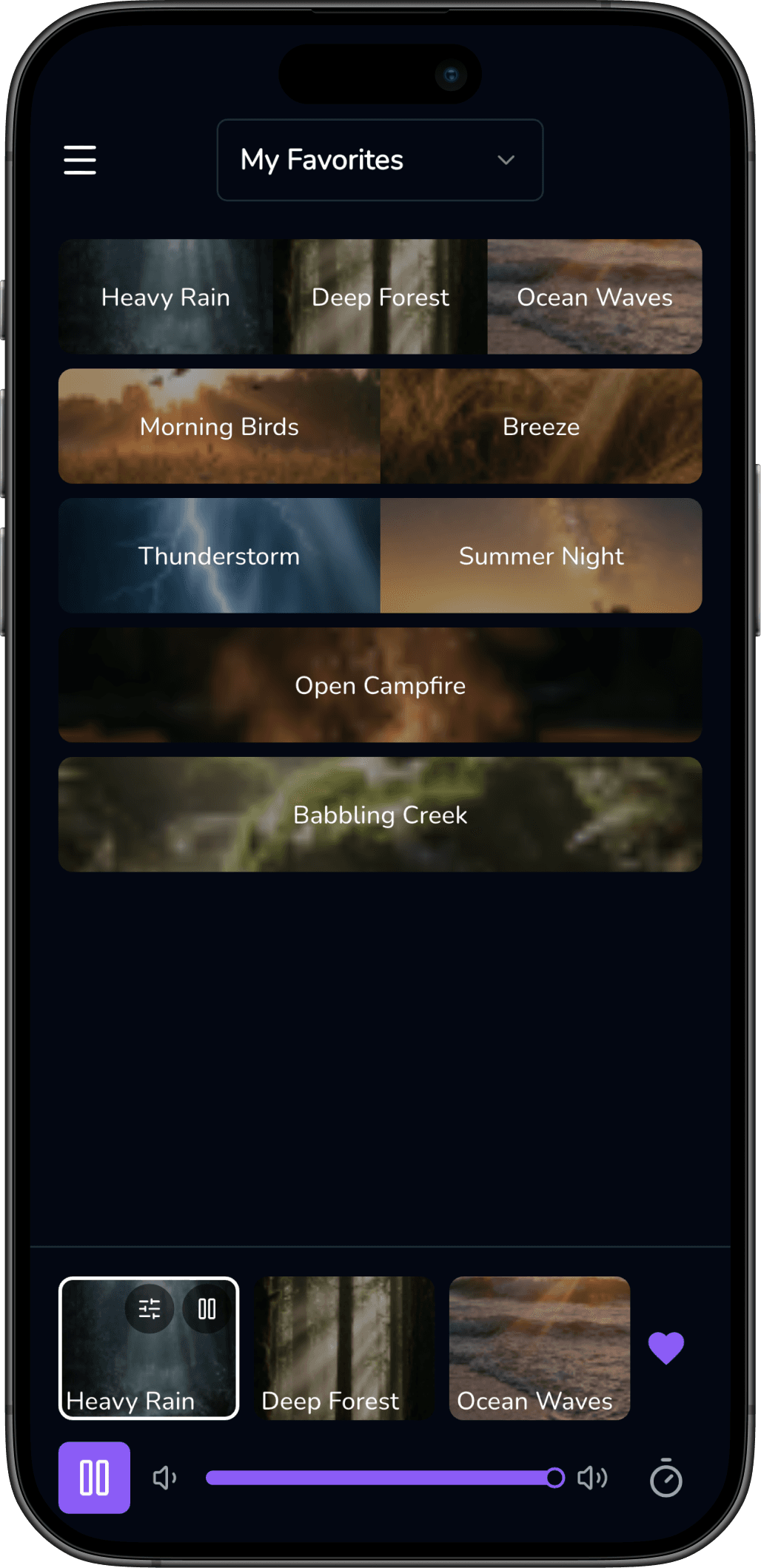Select the My Favorites preset selector
This screenshot has width=761, height=1568.
click(379, 160)
